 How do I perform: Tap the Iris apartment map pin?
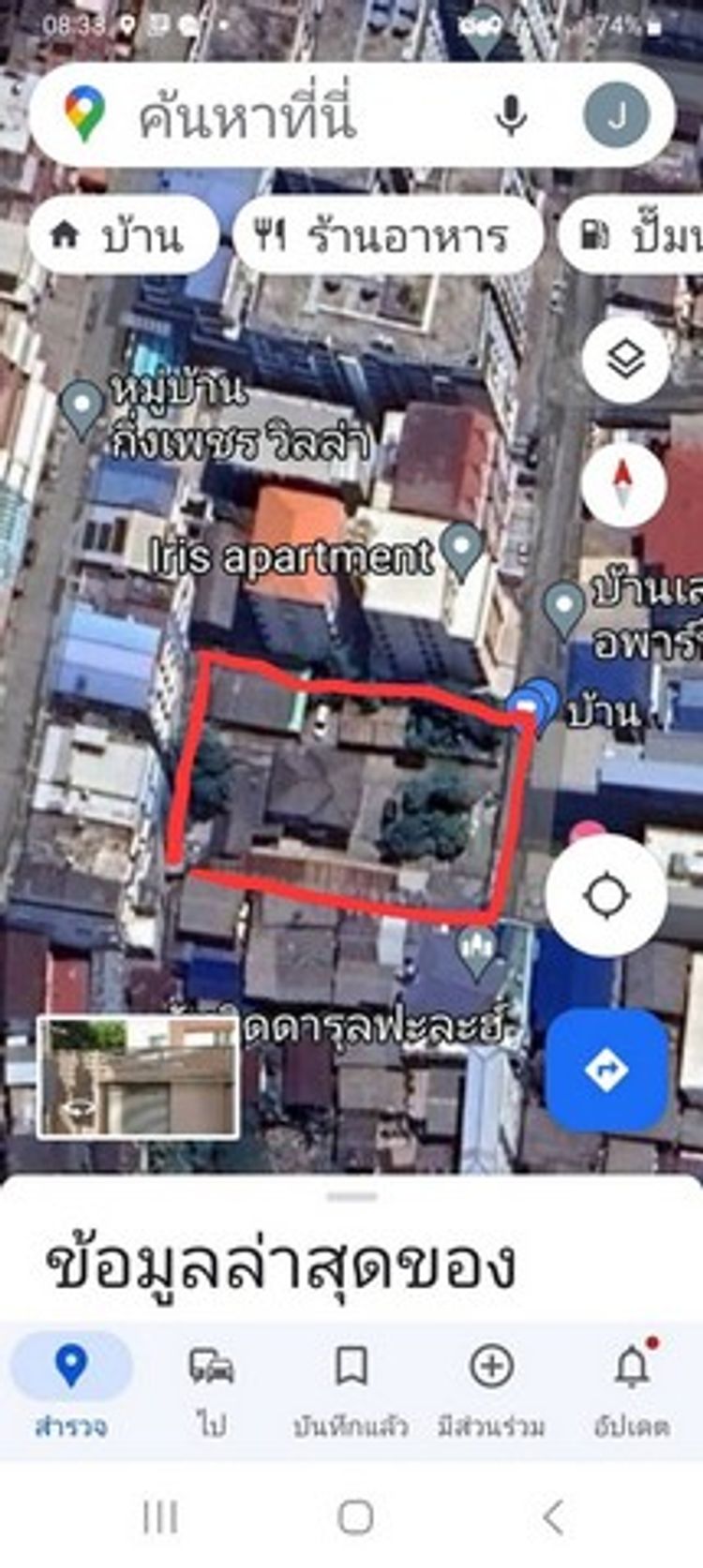[461, 550]
